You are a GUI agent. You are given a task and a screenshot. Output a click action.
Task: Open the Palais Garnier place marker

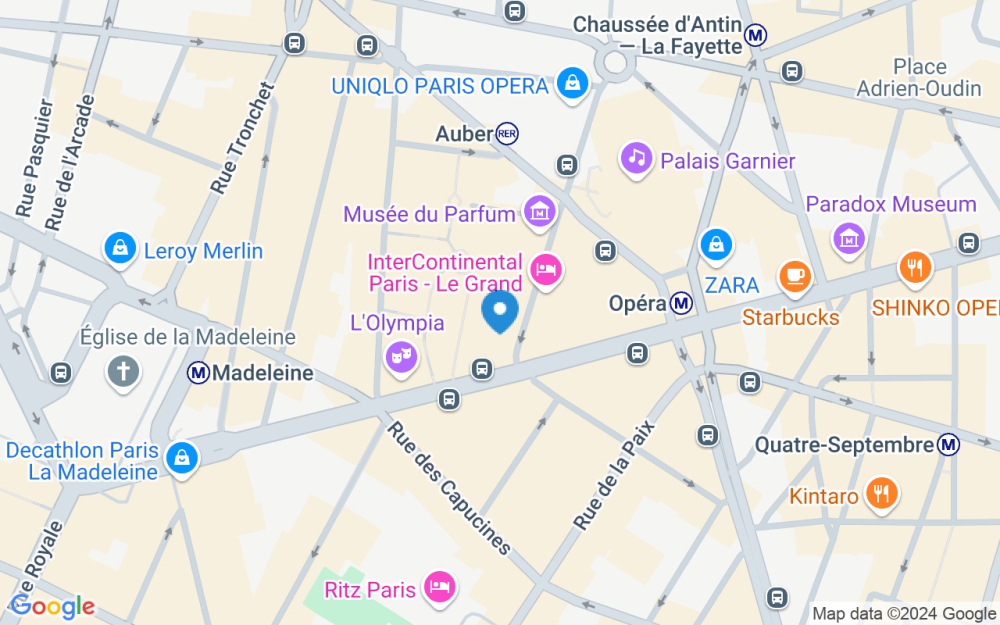point(636,159)
